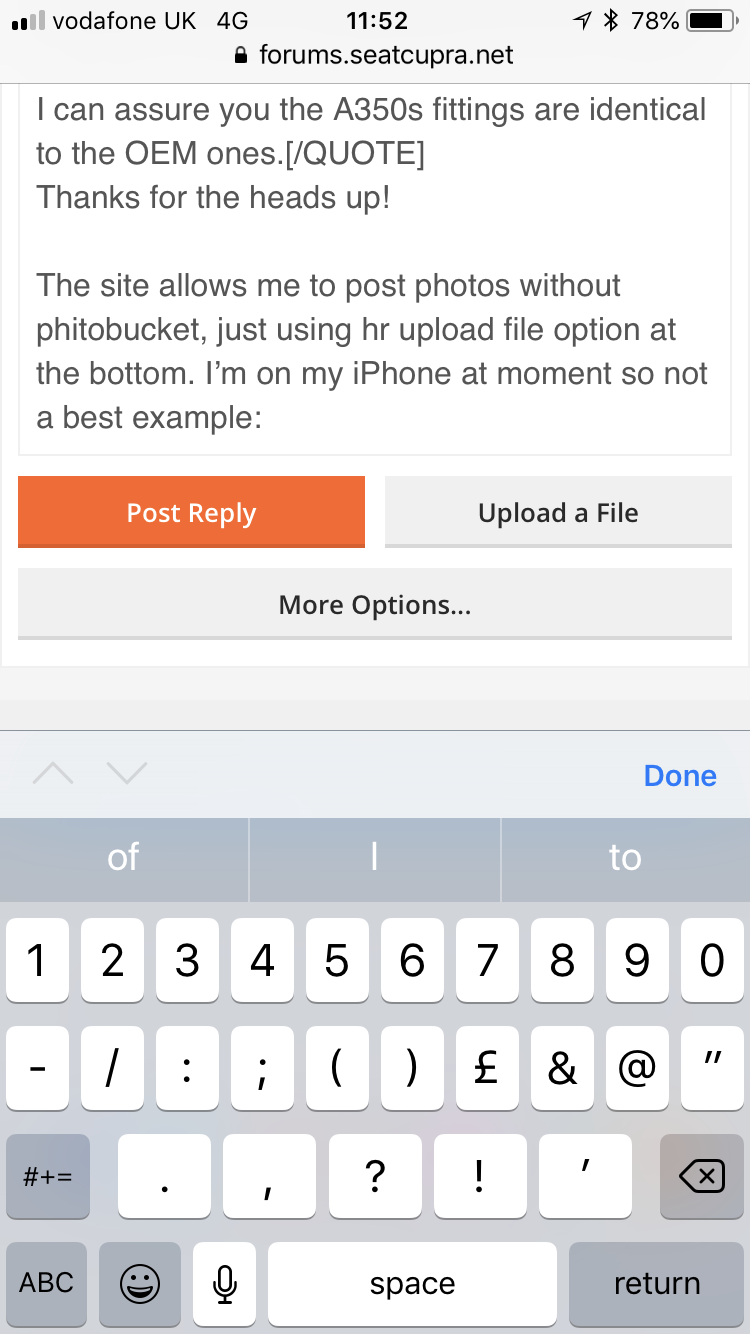
Task: Tap the backspace key
Action: [702, 1177]
